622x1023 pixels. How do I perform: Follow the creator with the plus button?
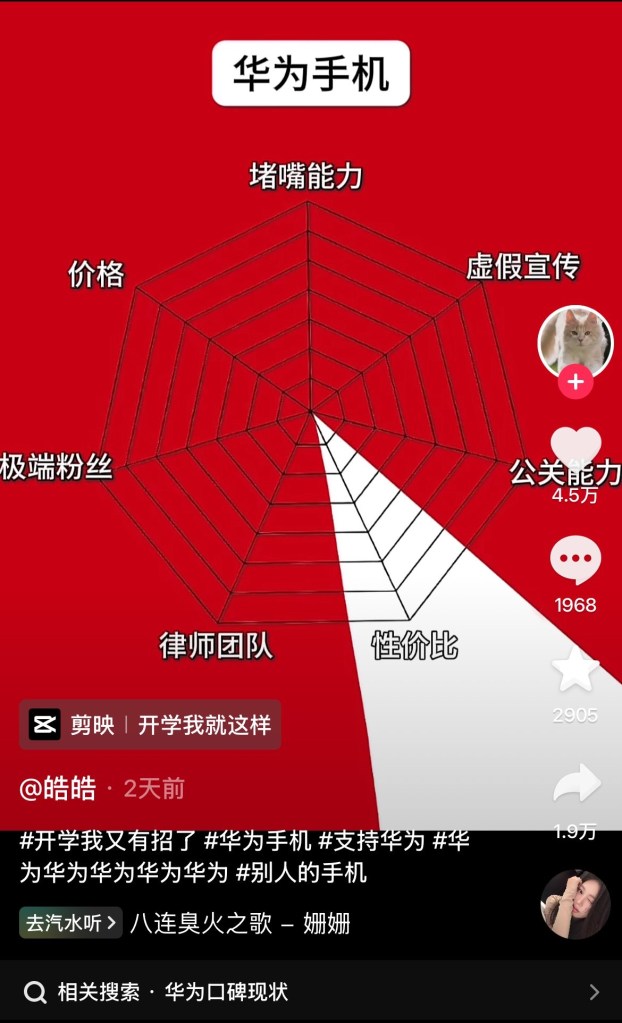tap(575, 383)
